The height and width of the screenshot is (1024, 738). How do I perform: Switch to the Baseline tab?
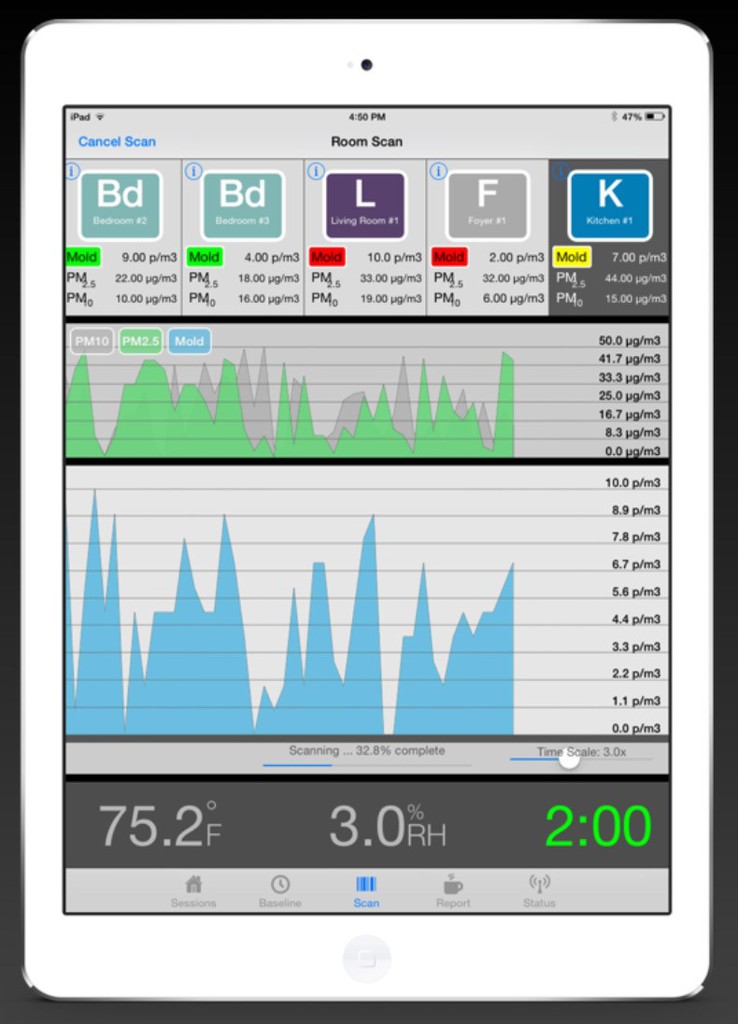click(x=280, y=890)
